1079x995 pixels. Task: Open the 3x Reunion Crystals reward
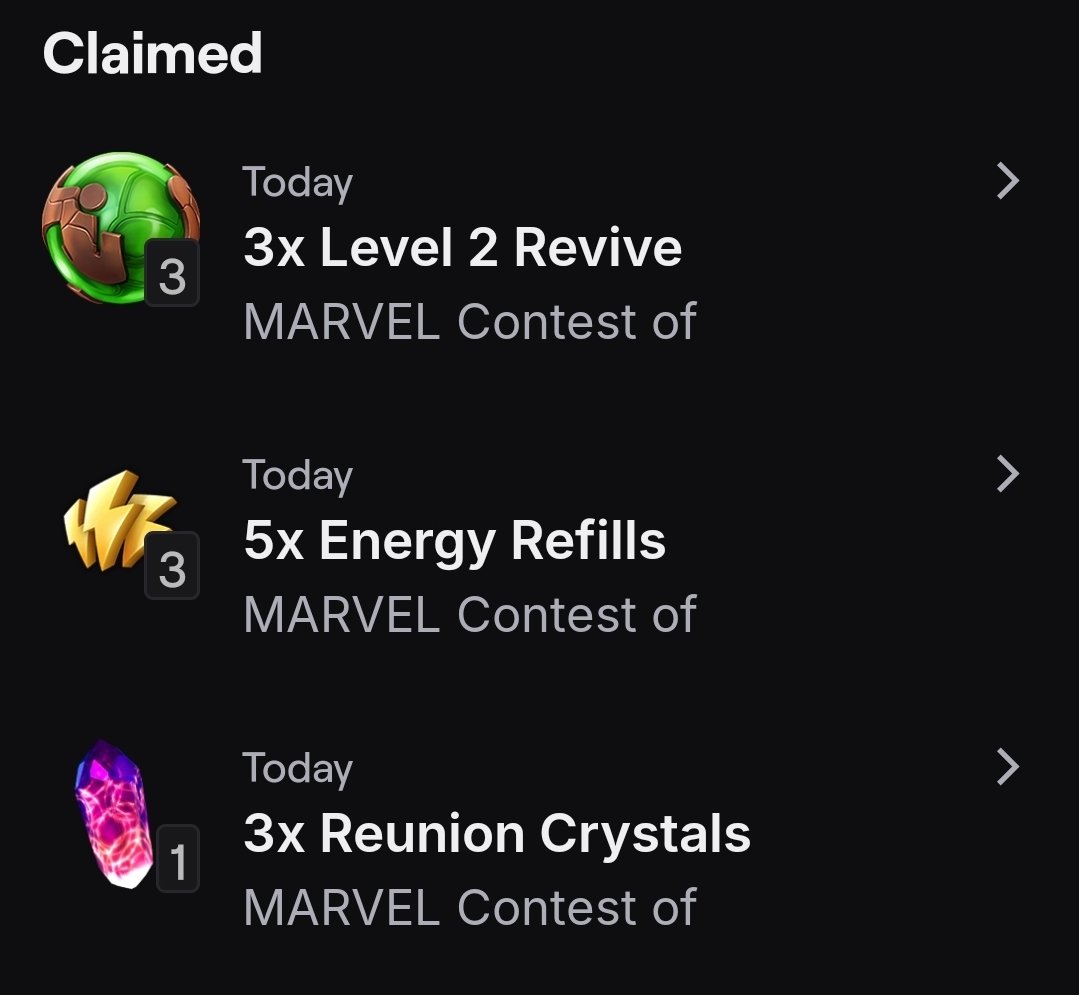tap(496, 834)
